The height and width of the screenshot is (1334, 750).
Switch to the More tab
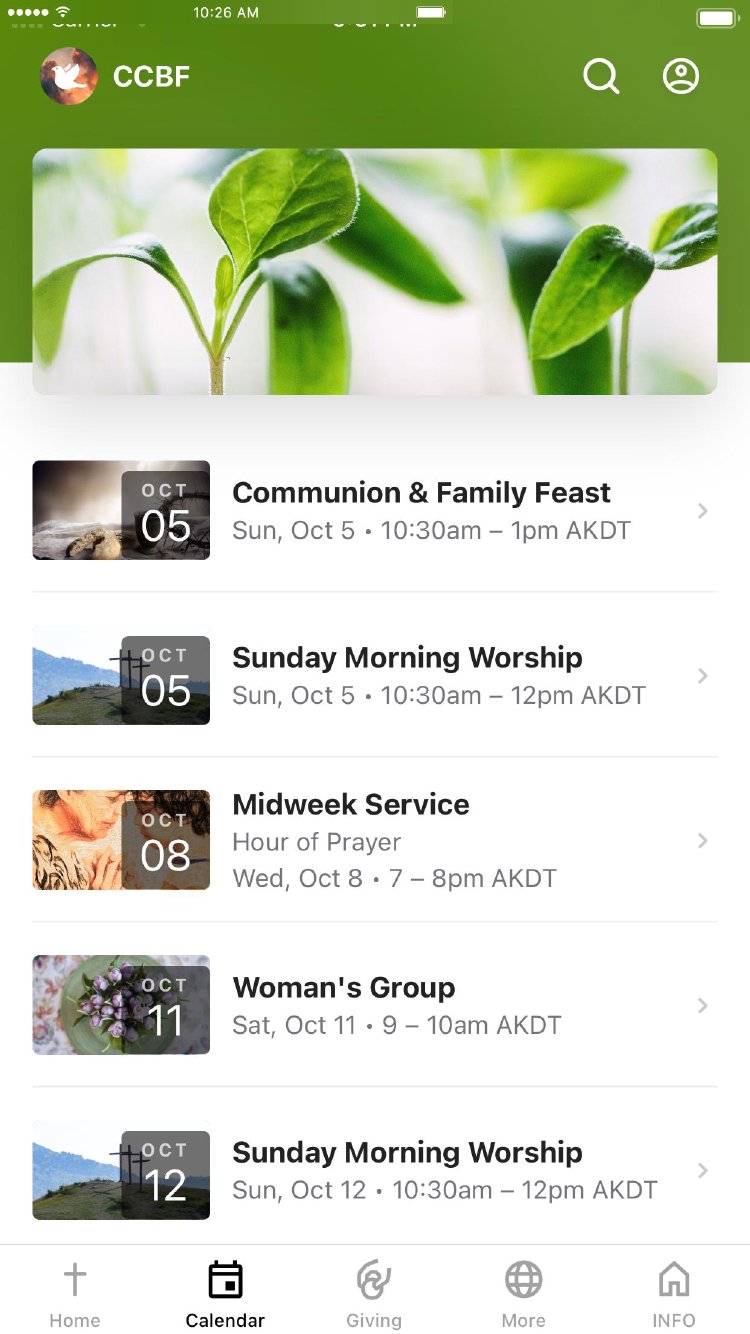click(523, 1292)
